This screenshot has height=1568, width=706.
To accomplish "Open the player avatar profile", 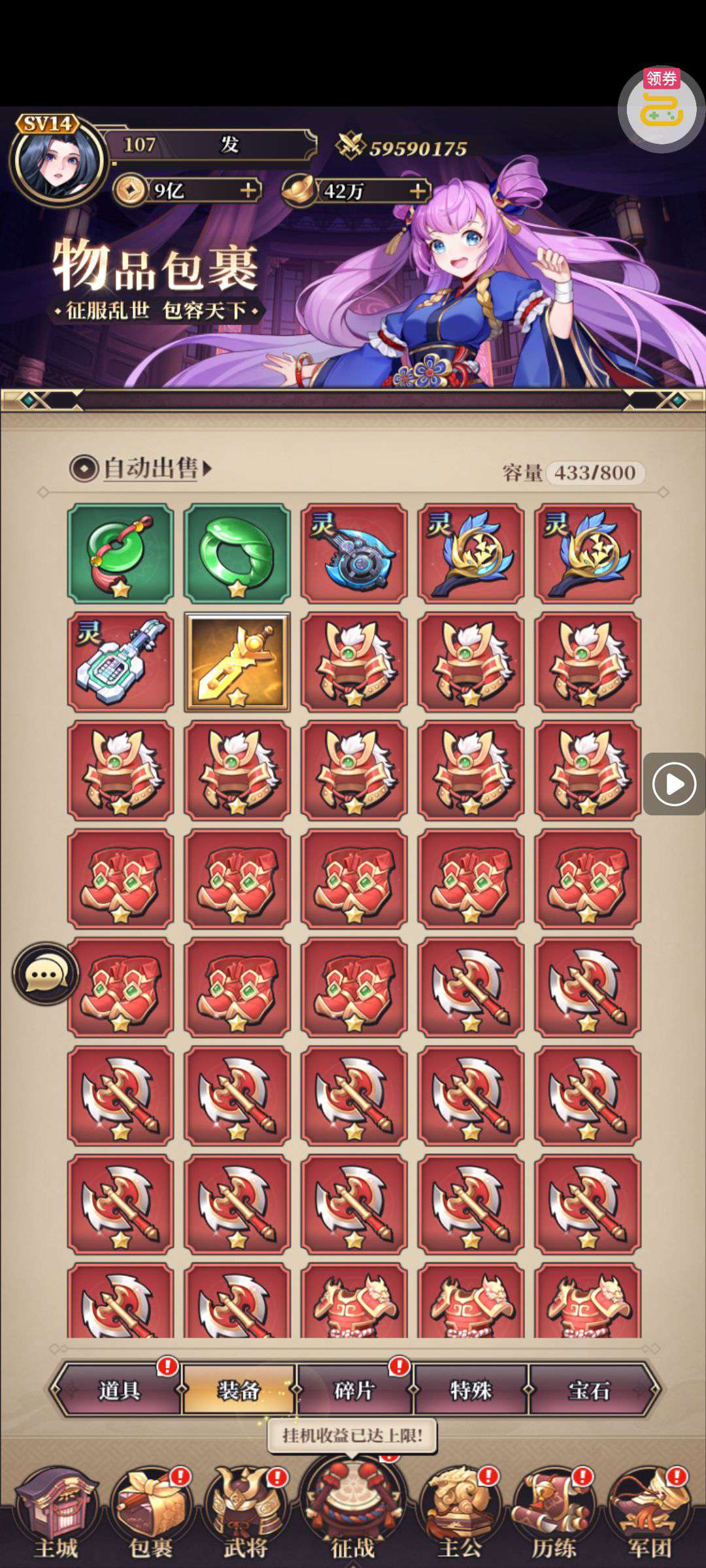I will 58,159.
